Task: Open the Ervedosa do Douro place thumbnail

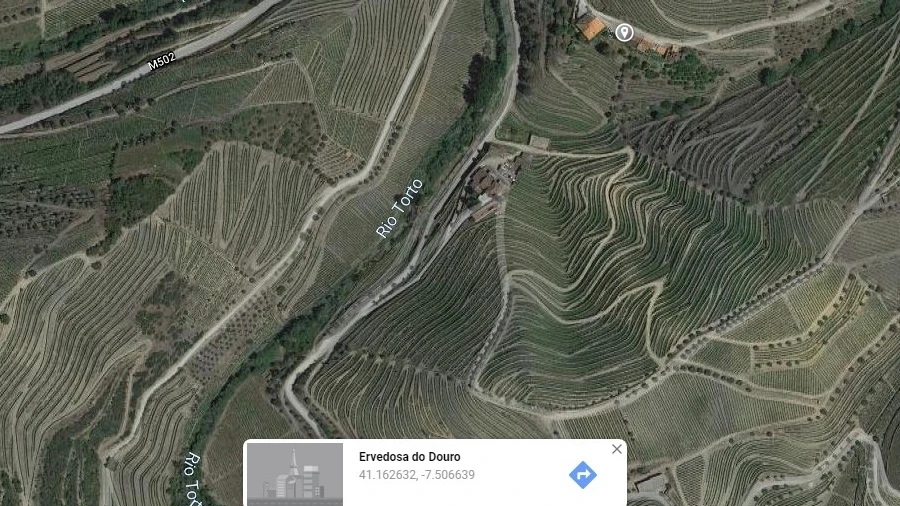Action: [x=294, y=473]
